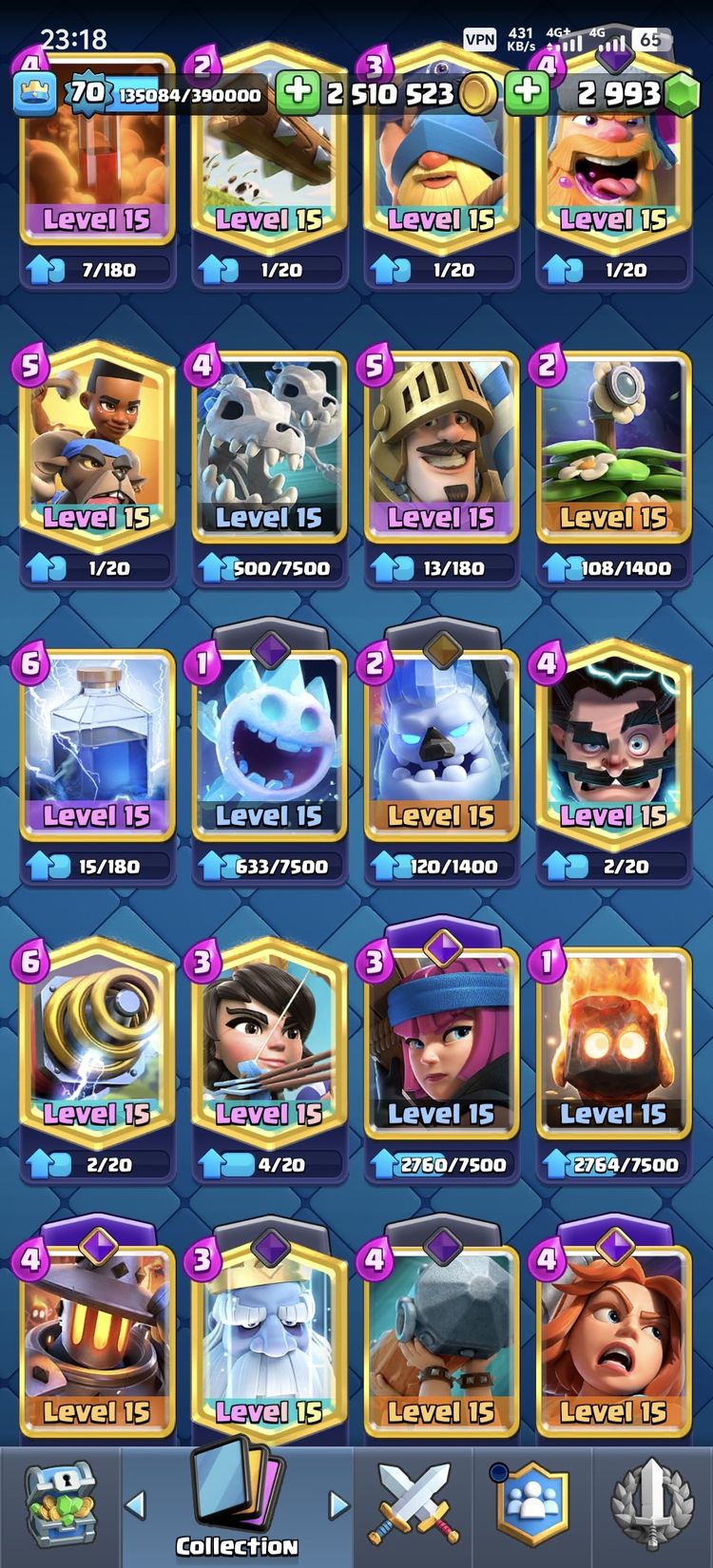Open the Ram Rider card
Viewport: 713px width, 1568px height.
pyautogui.click(x=97, y=447)
